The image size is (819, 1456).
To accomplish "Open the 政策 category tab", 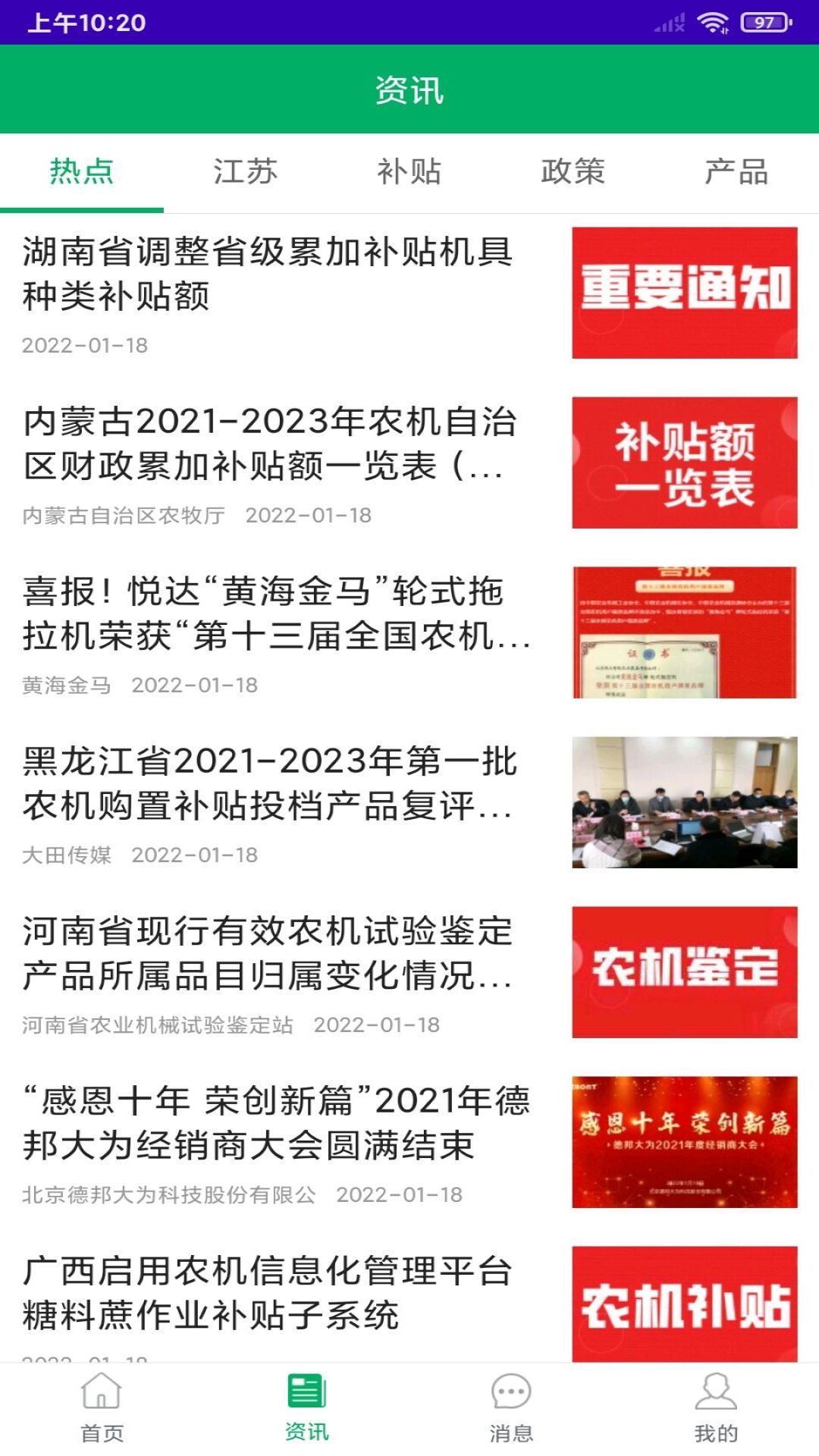I will [573, 171].
